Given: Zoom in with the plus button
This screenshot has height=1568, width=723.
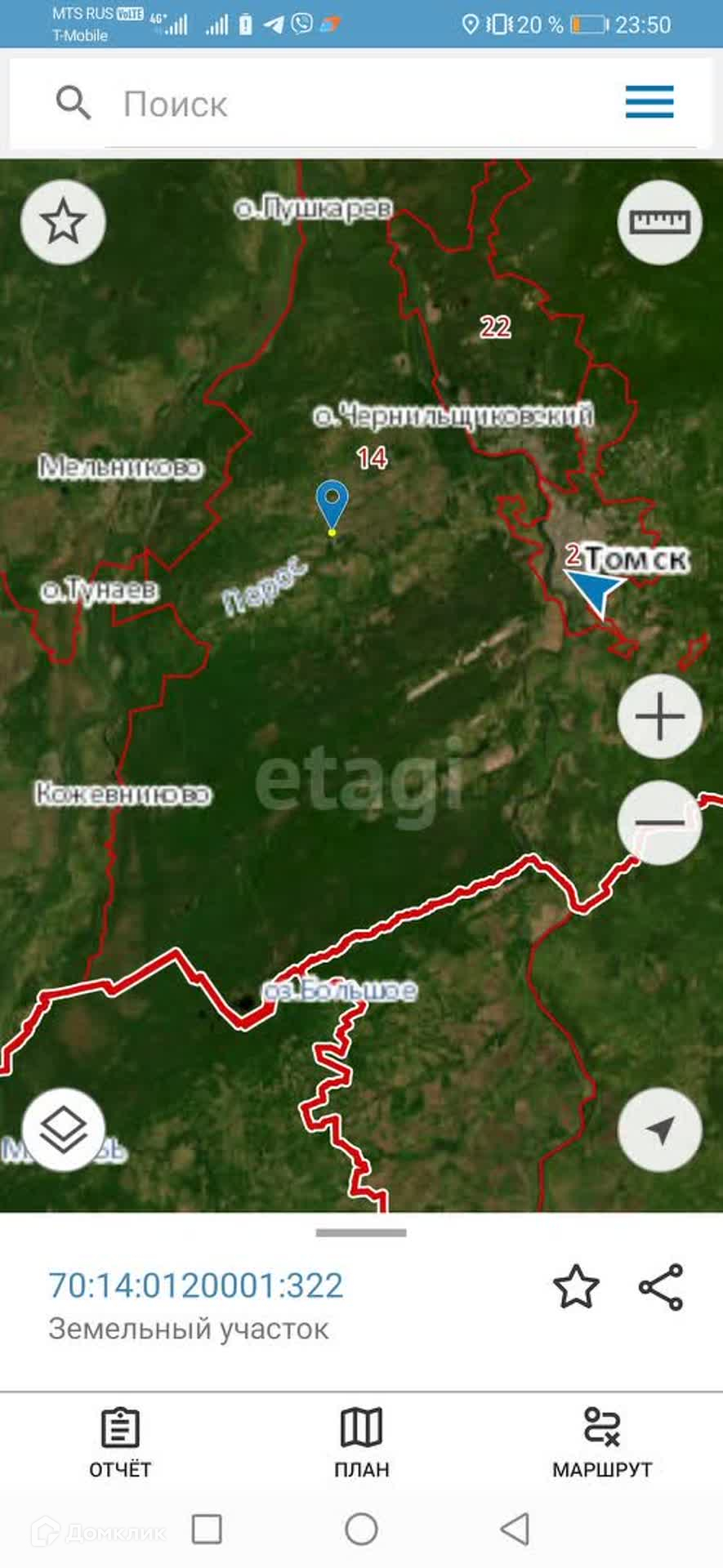Looking at the screenshot, I should (659, 716).
